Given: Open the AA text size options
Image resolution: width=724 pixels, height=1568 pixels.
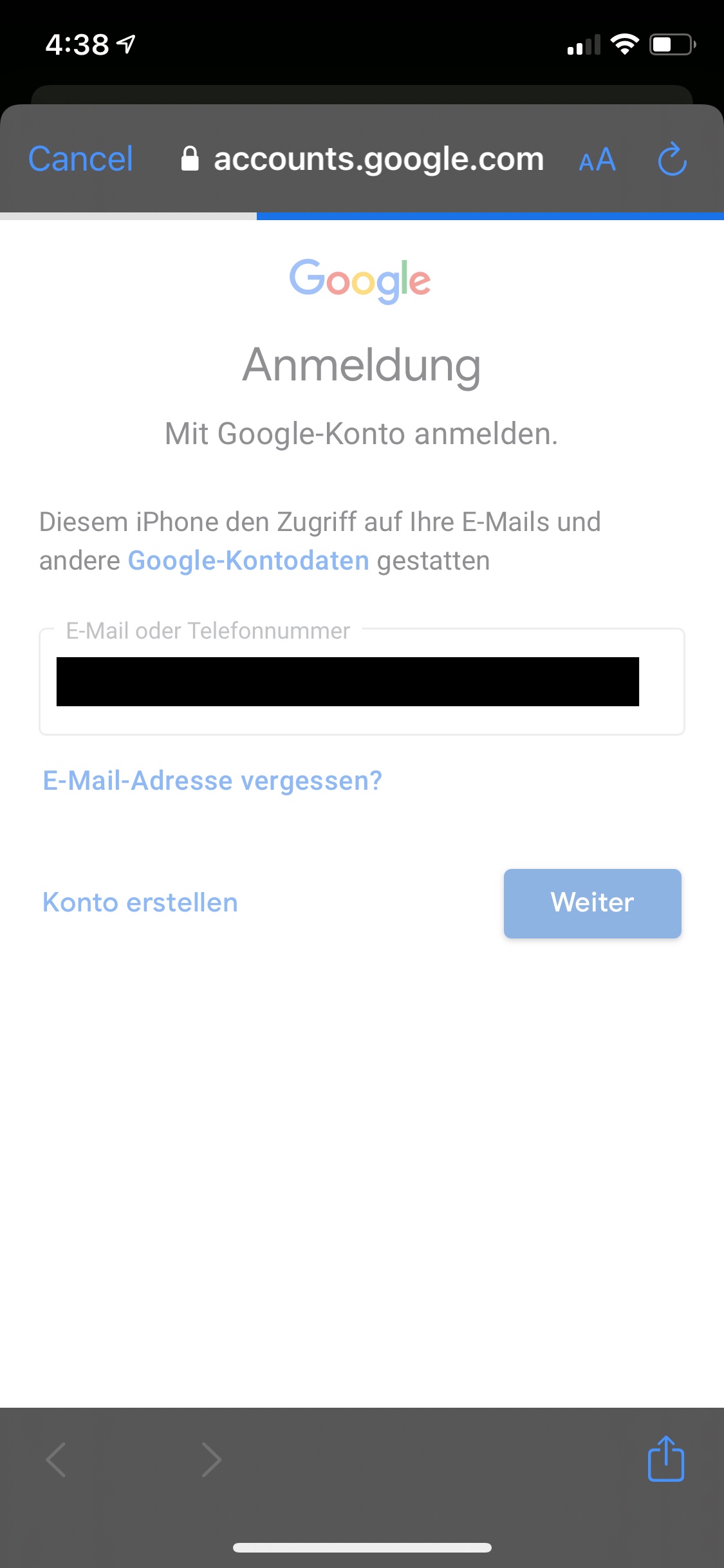Looking at the screenshot, I should (597, 160).
